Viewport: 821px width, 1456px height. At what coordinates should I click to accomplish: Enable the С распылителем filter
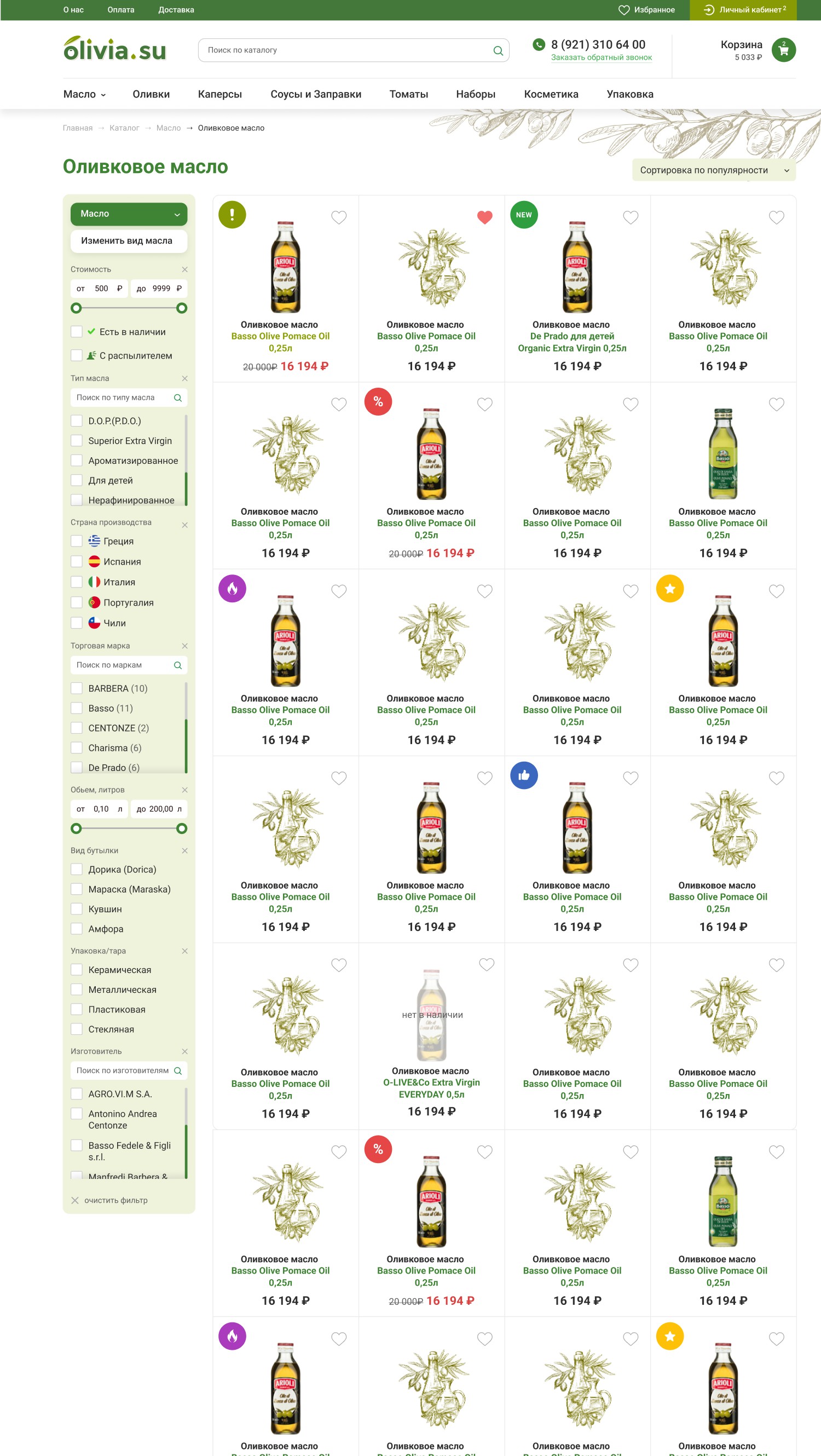[77, 355]
